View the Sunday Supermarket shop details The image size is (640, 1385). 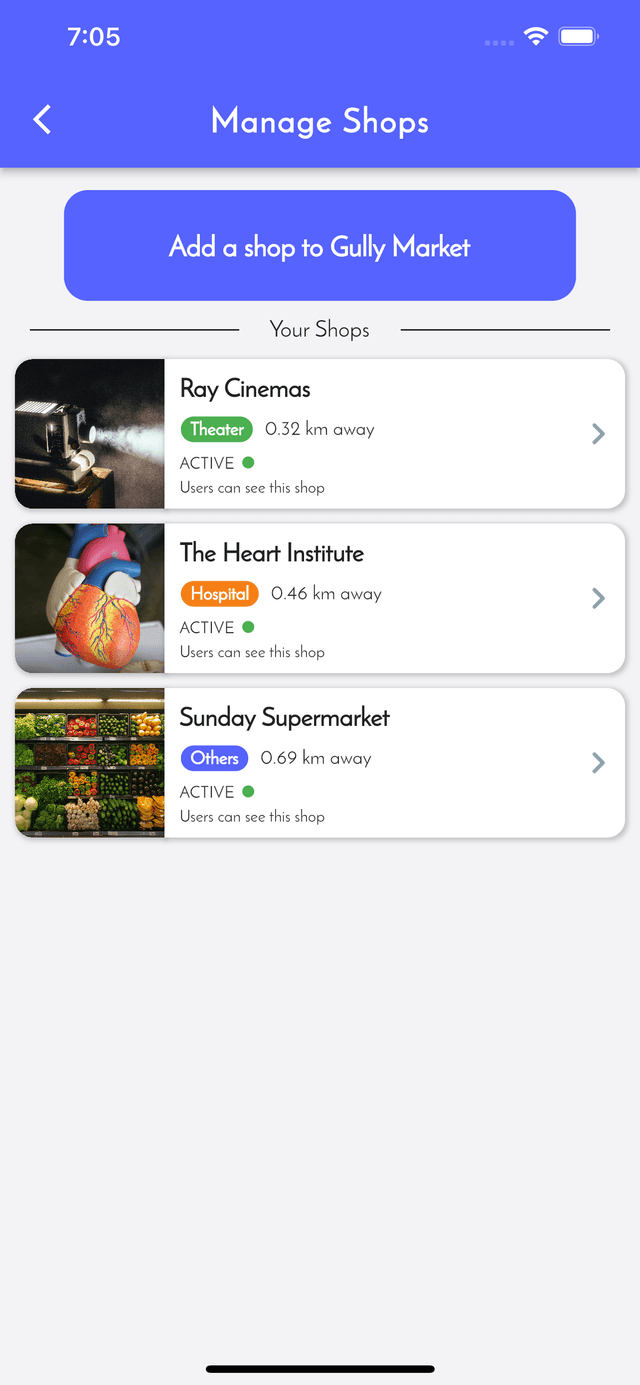tap(320, 762)
